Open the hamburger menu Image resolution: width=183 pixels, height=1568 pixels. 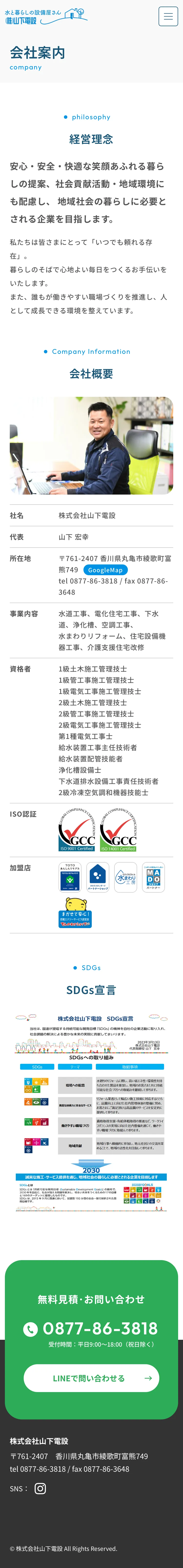pyautogui.click(x=168, y=16)
